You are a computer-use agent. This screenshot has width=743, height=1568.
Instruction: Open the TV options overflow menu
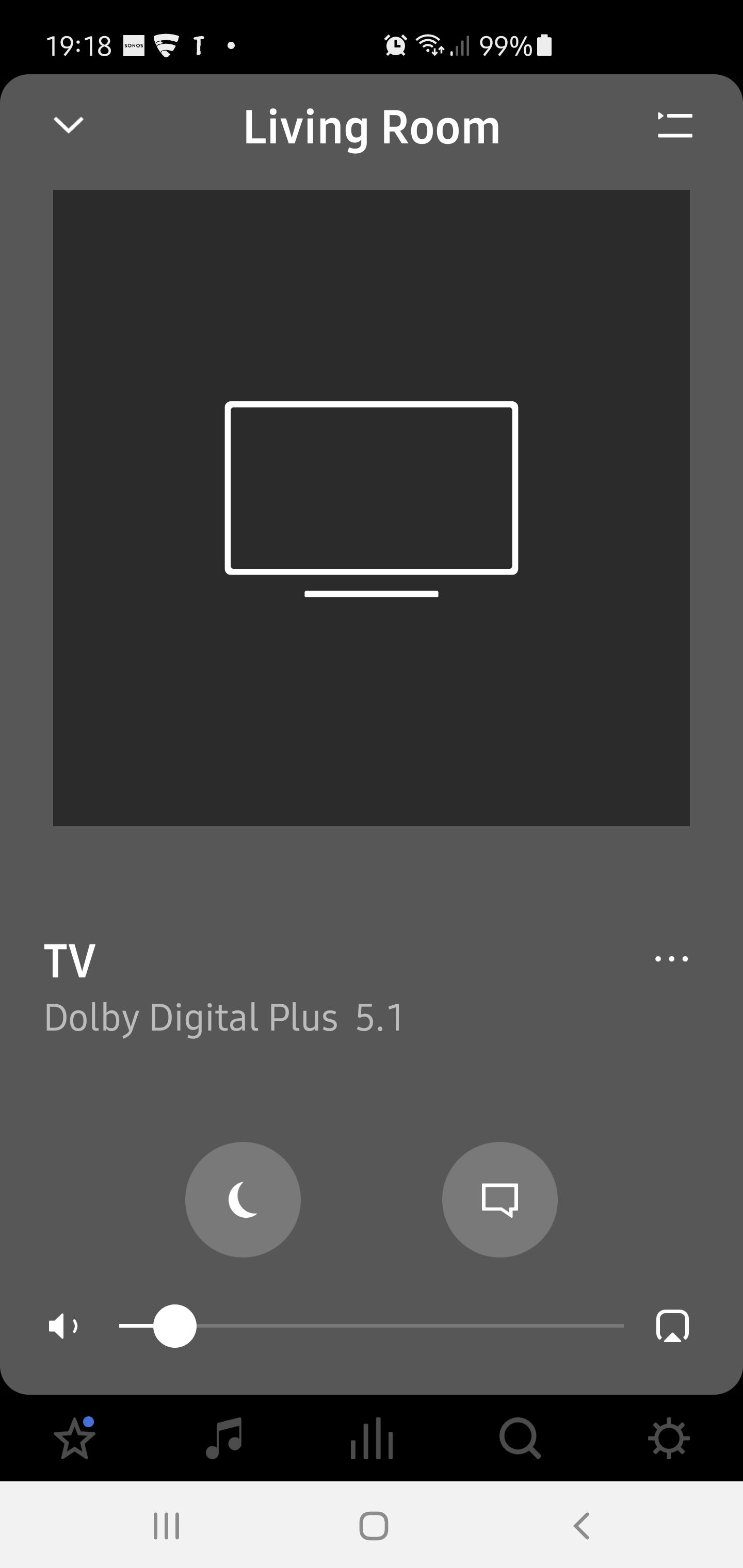point(671,959)
